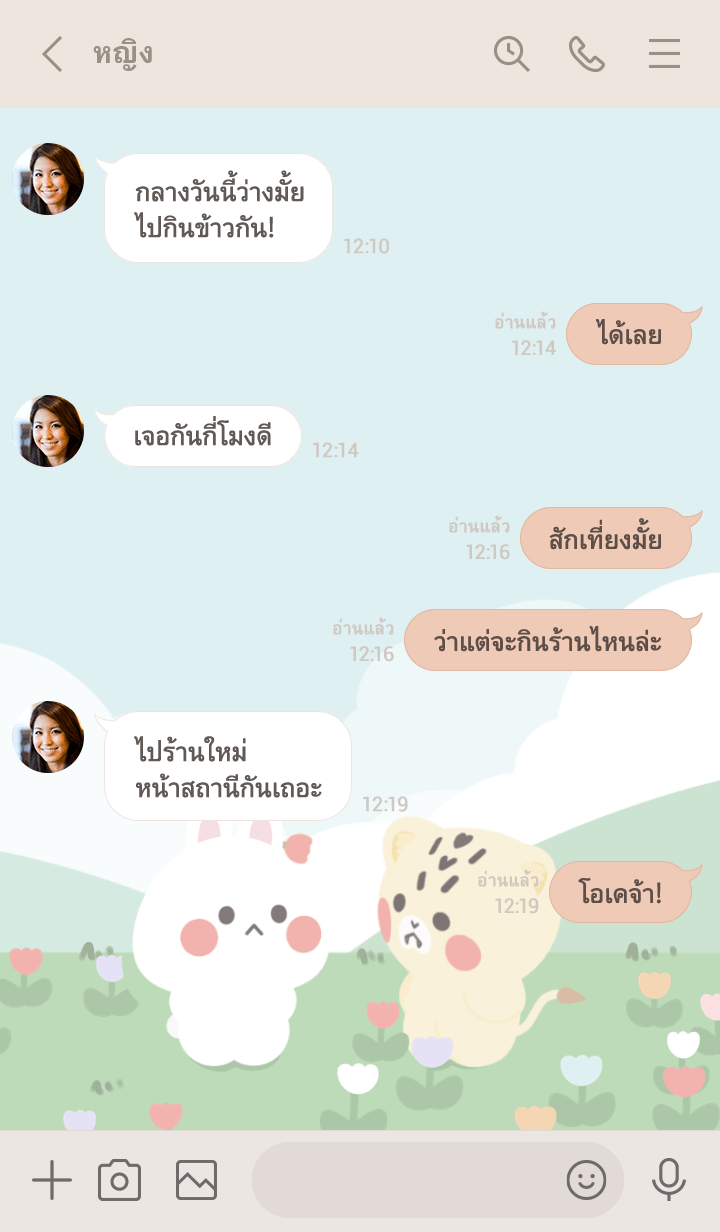Open the emoji and sticker picker
This screenshot has height=1232, width=720.
586,1181
